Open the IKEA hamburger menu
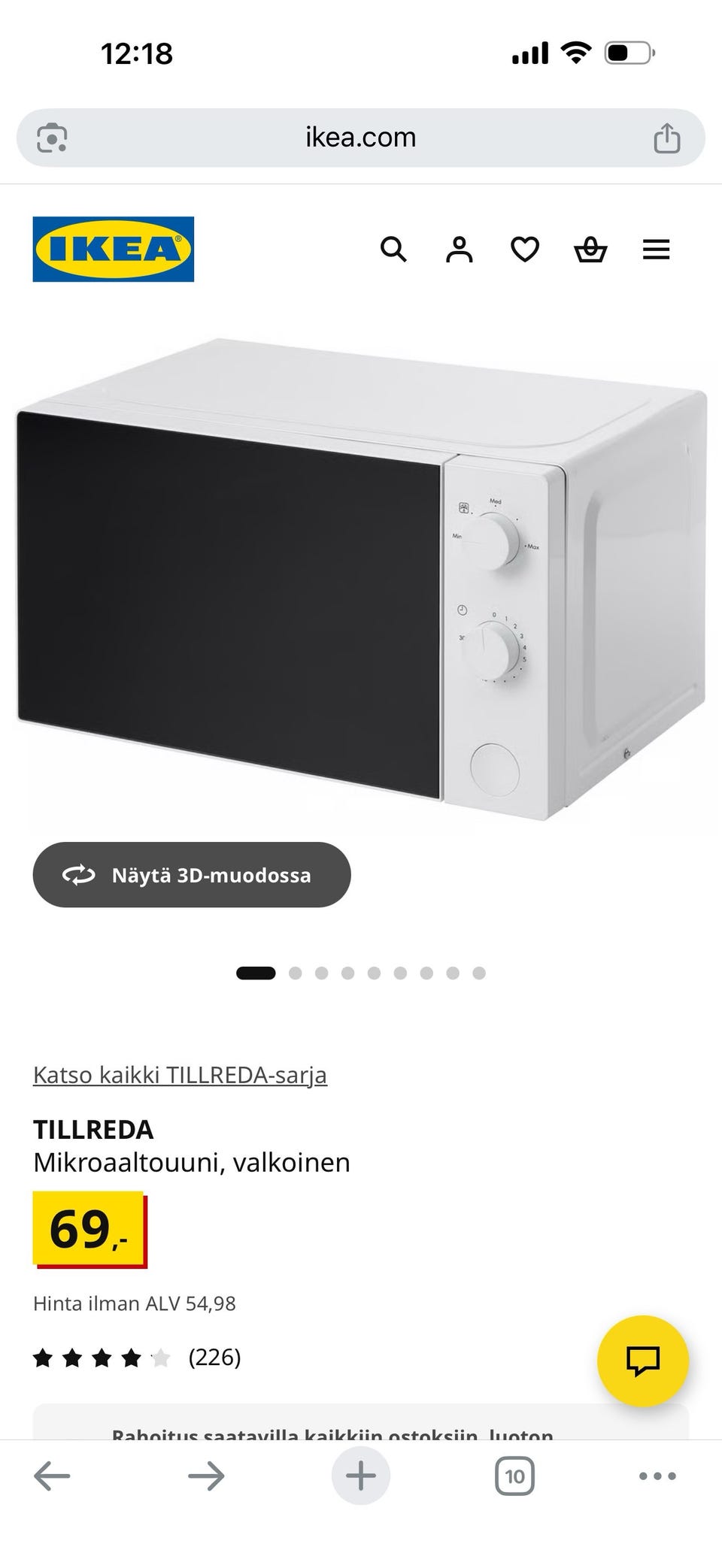 656,249
